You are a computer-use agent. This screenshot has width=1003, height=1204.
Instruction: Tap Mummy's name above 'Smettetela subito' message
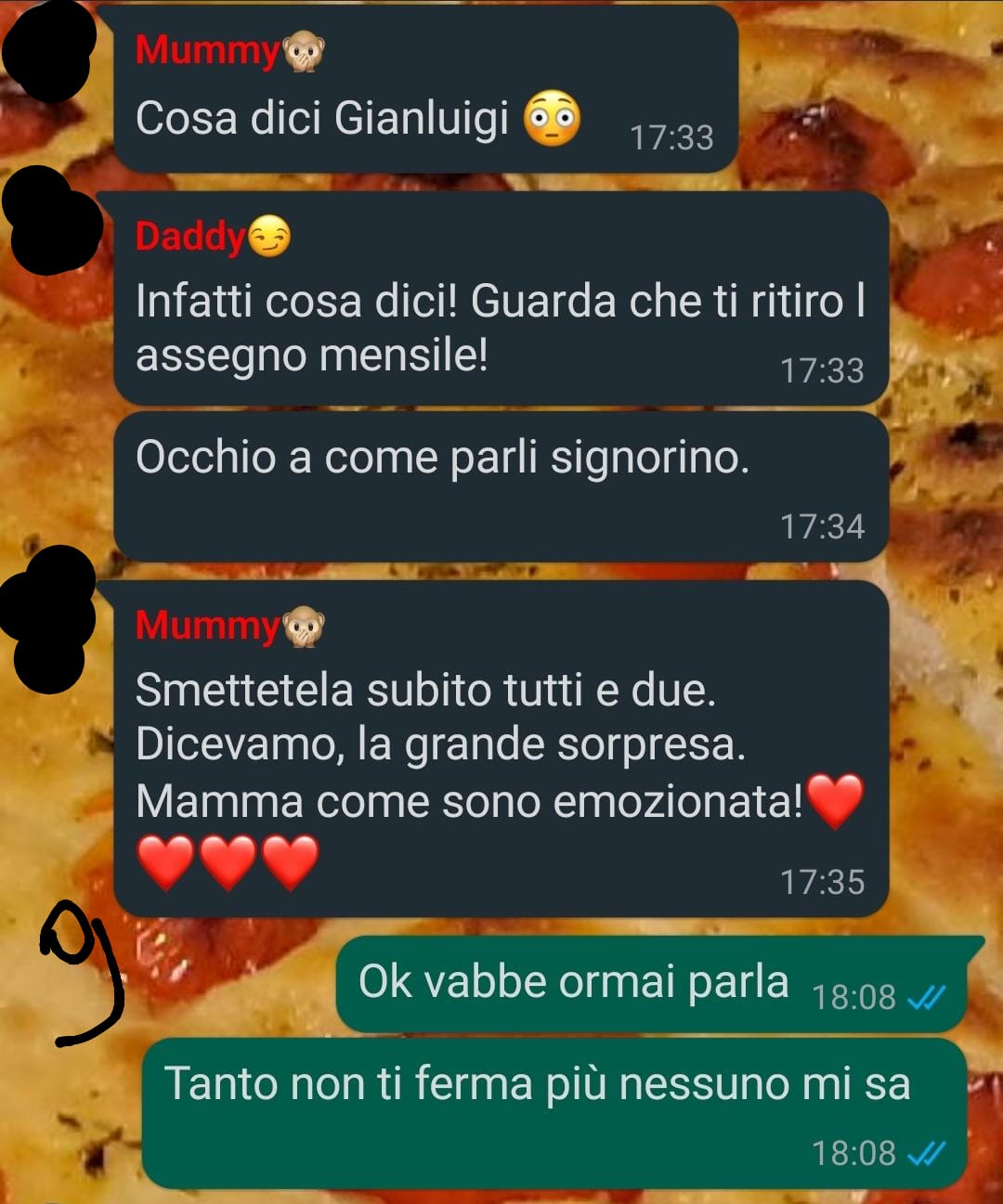pyautogui.click(x=208, y=625)
